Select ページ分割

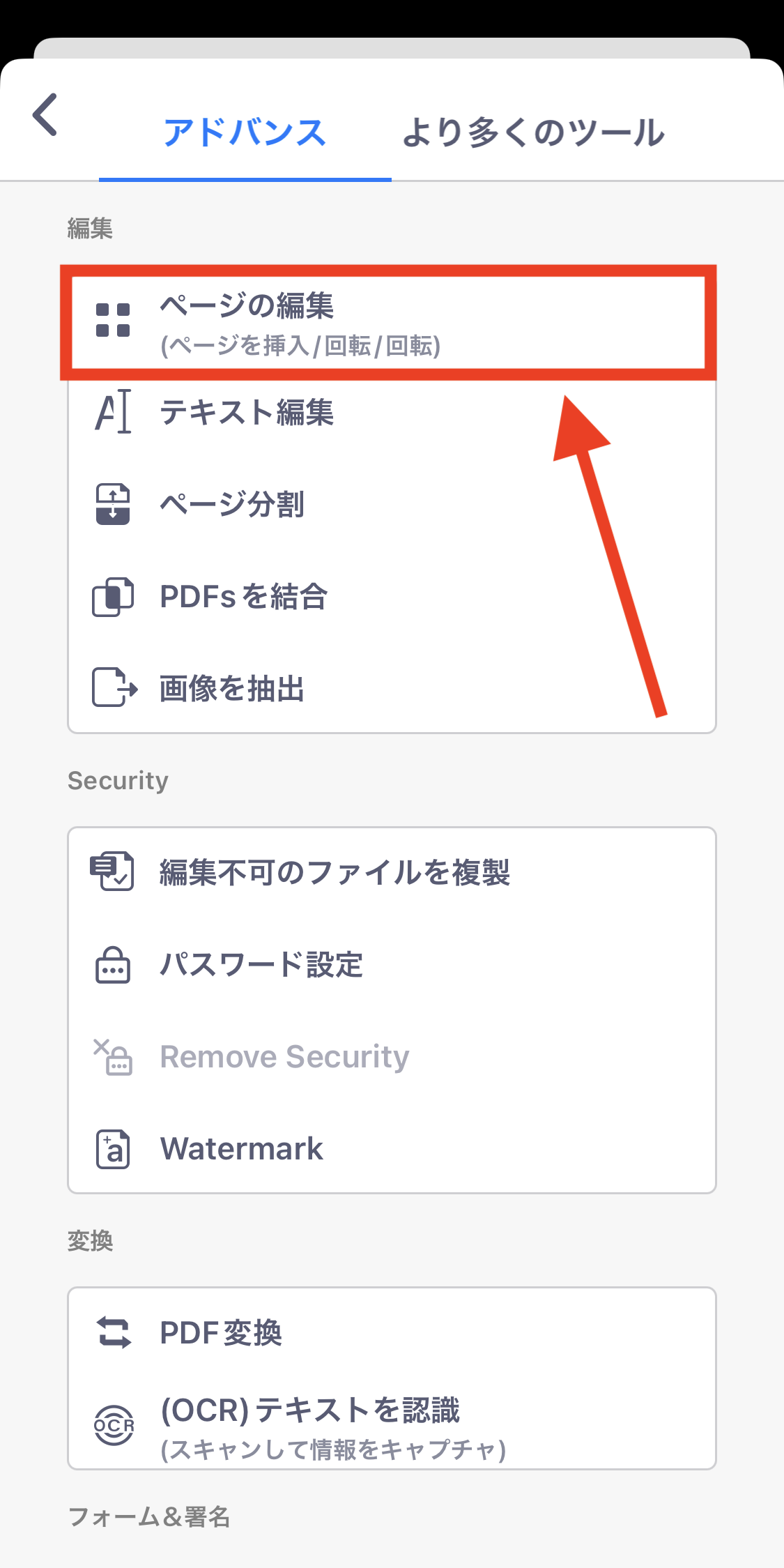click(392, 504)
